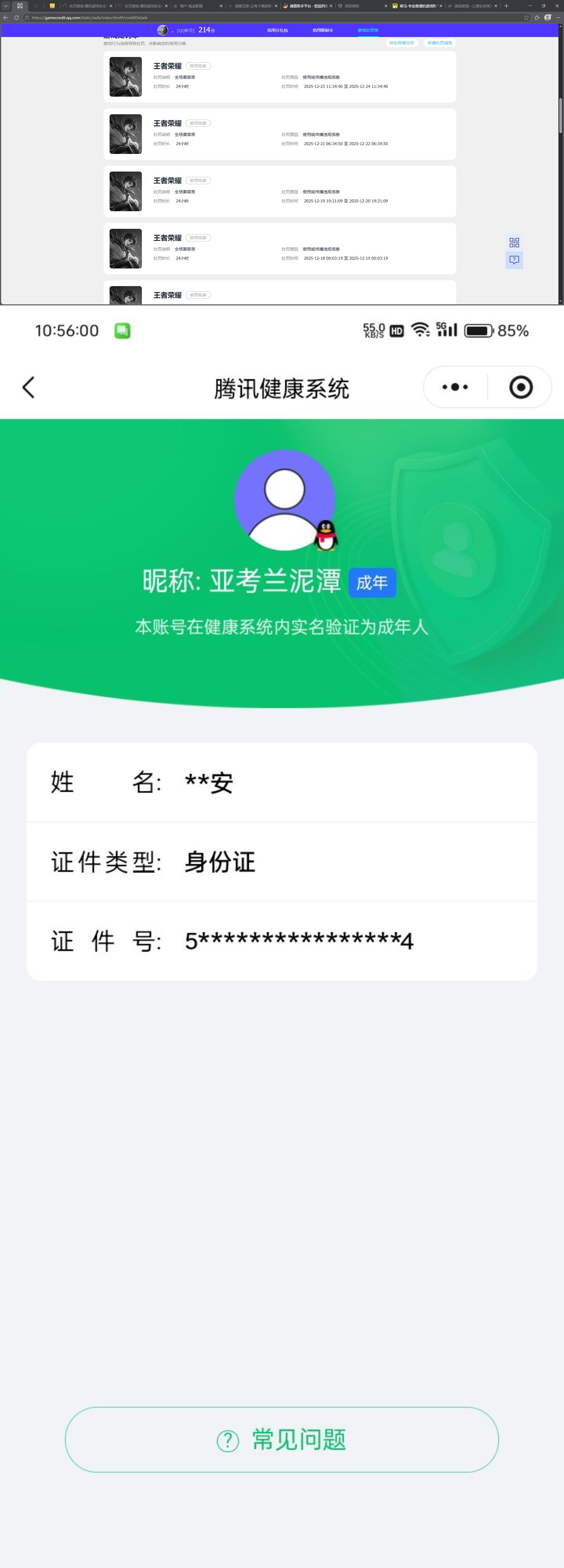This screenshot has height=1568, width=564.
Task: Open the floating feedback question icon
Action: click(x=514, y=260)
